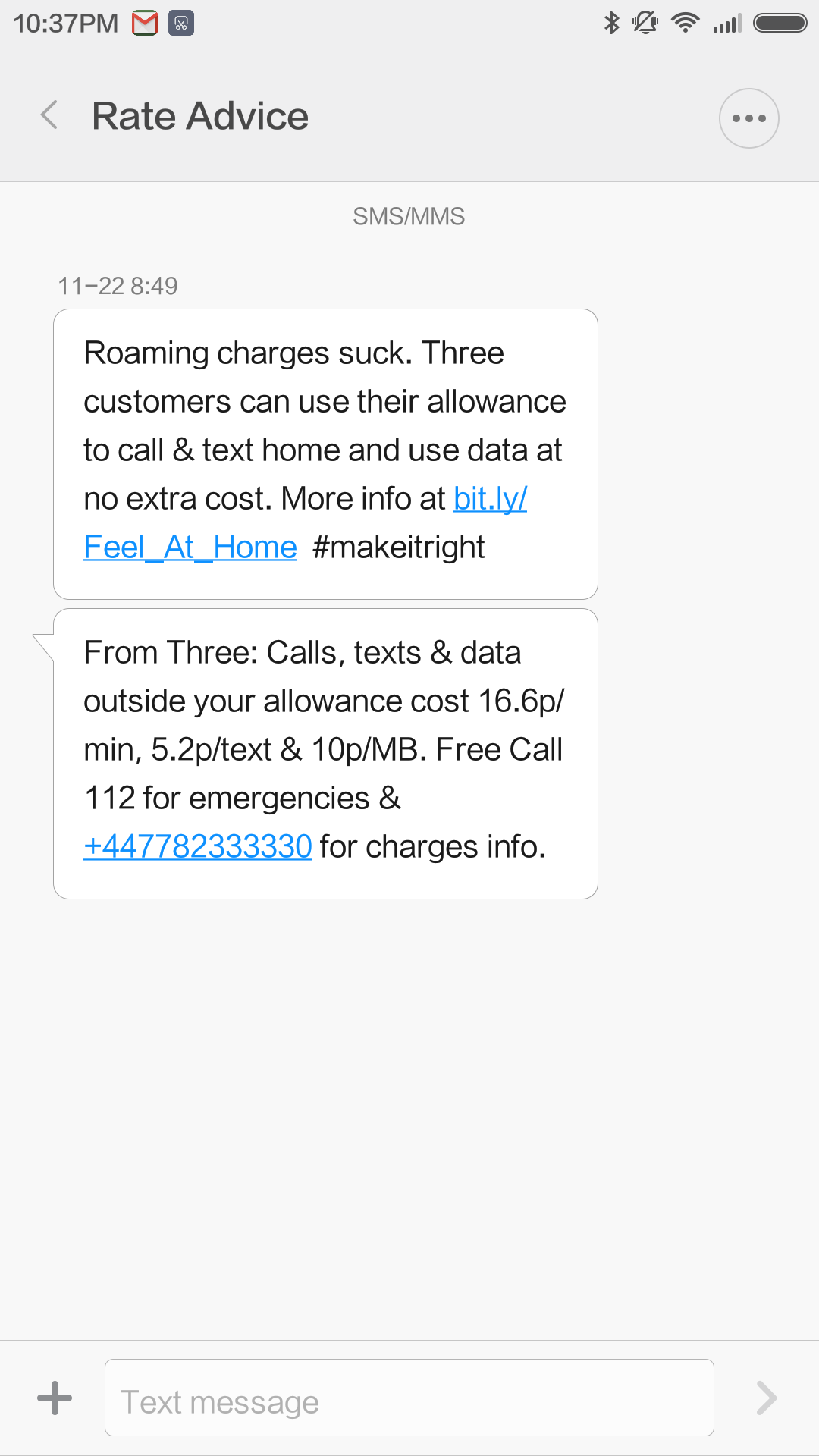Image resolution: width=819 pixels, height=1456 pixels.
Task: Open the plus attachment button
Action: tap(55, 1398)
